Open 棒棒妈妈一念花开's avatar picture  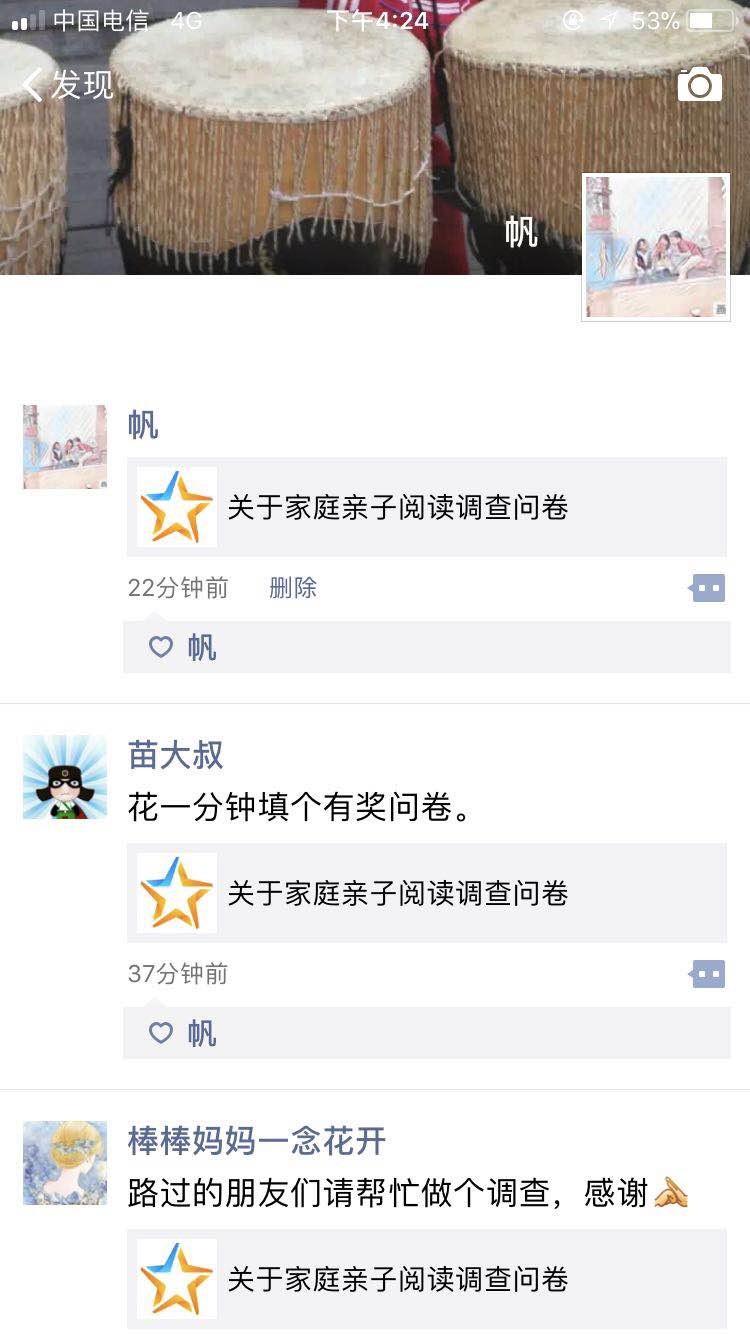65,1163
